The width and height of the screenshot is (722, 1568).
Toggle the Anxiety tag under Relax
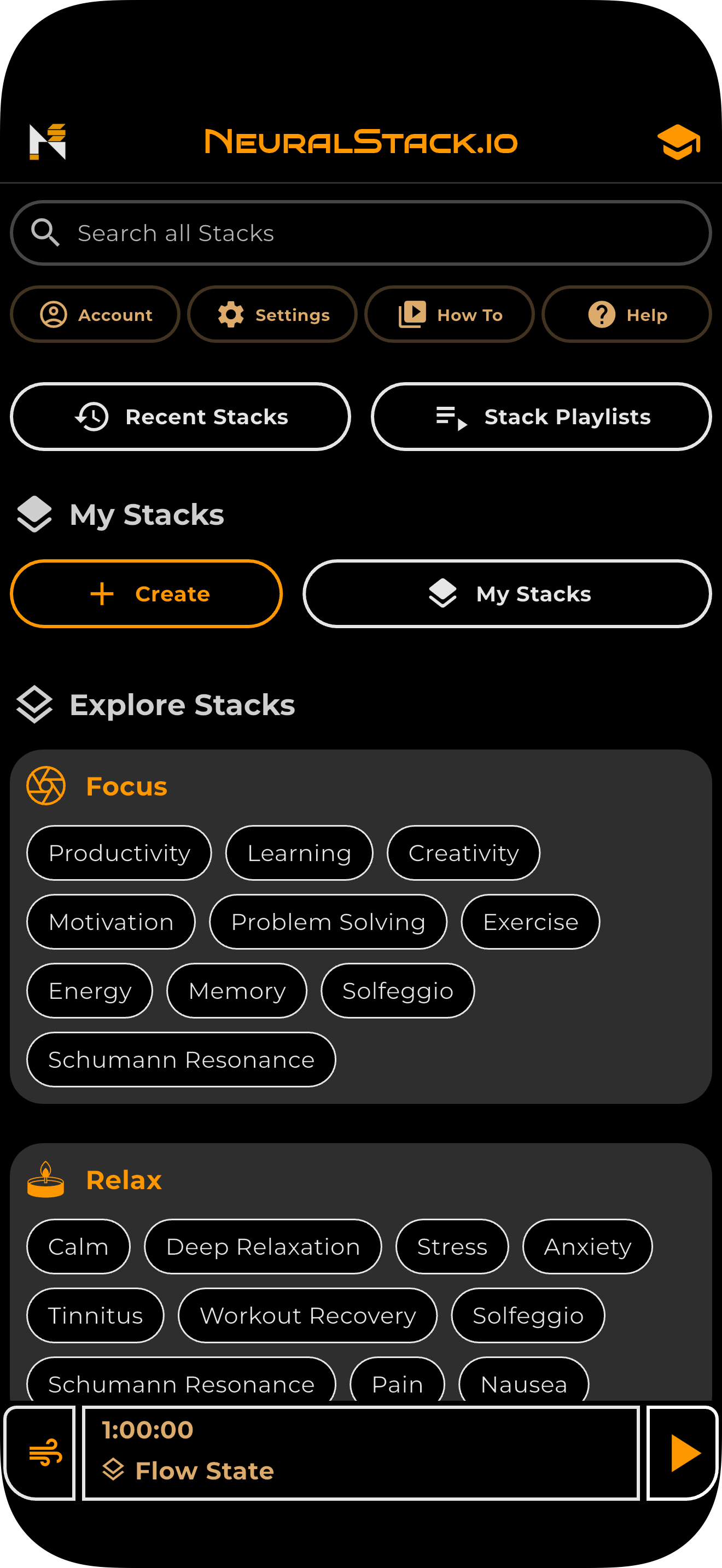click(587, 1246)
